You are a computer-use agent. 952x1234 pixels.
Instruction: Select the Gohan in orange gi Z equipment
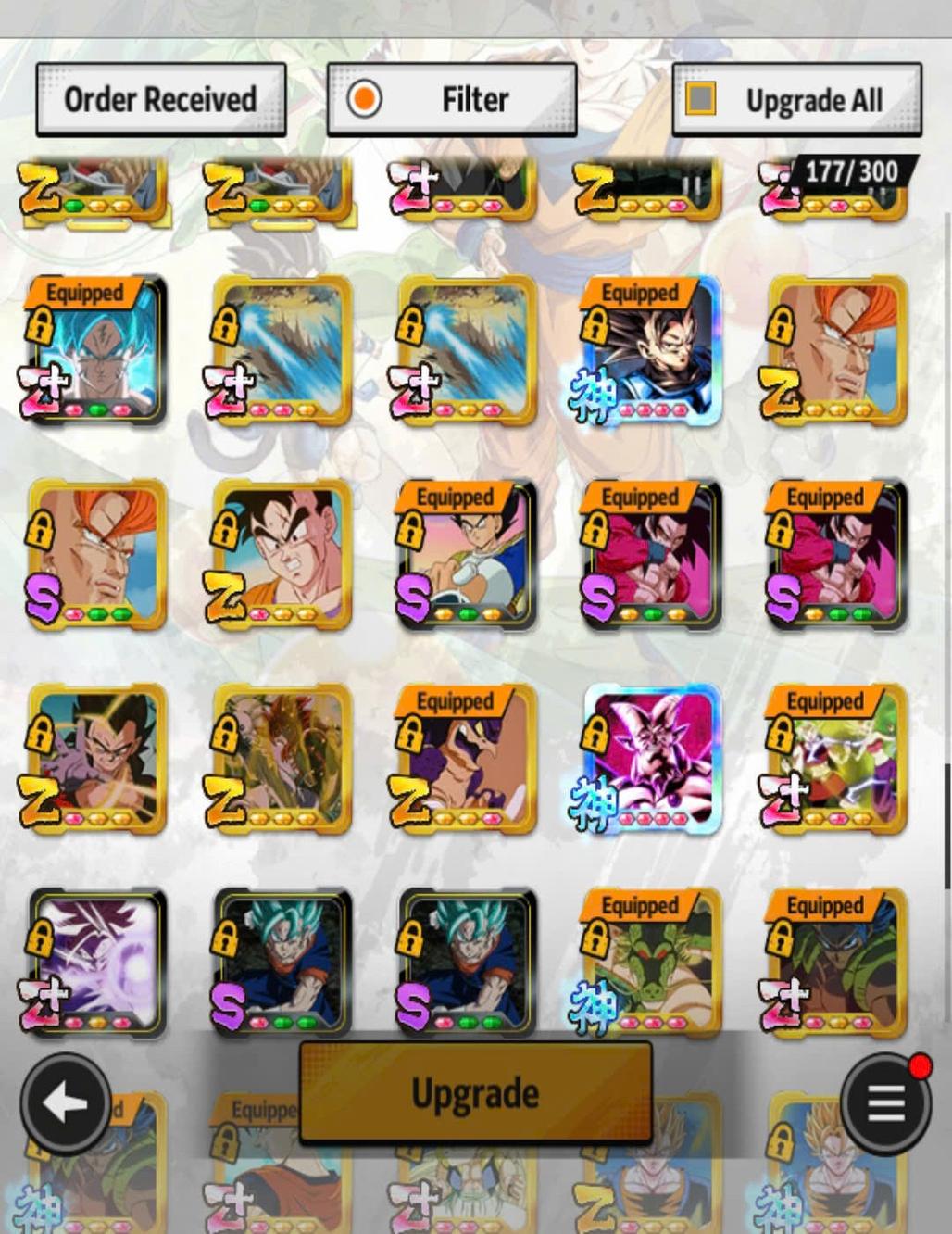pyautogui.click(x=282, y=554)
